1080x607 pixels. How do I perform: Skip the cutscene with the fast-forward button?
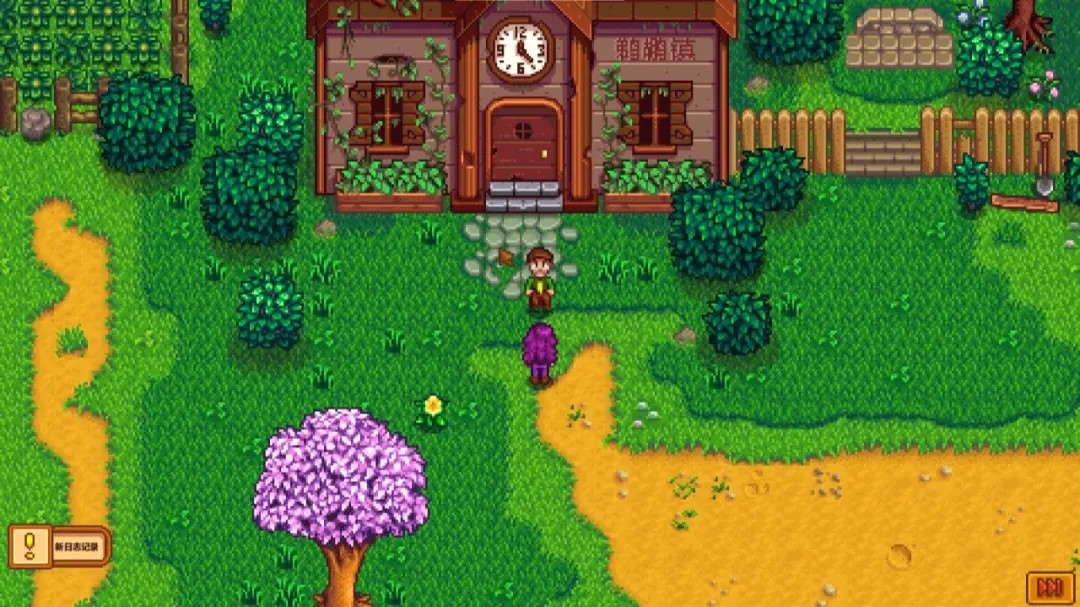click(x=1049, y=587)
